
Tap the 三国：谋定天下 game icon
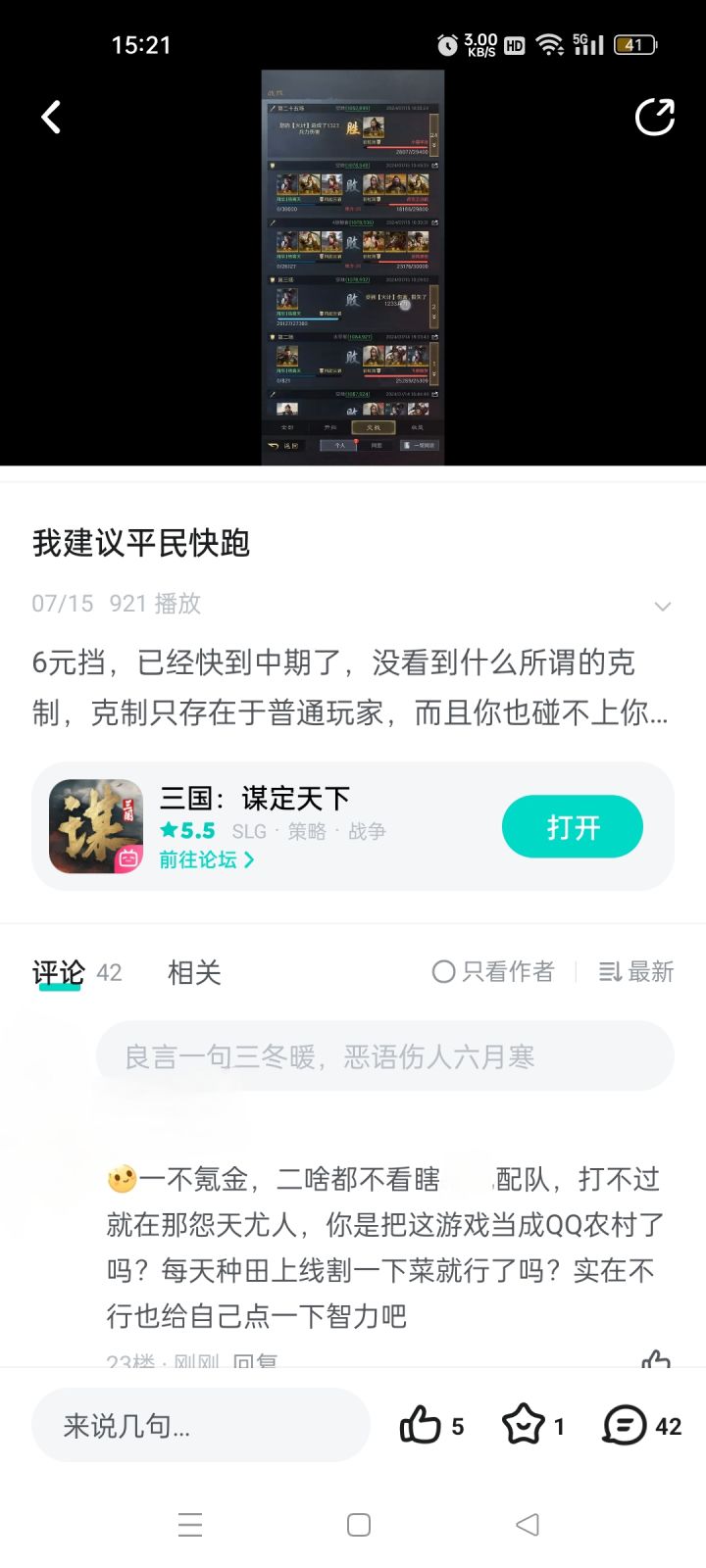pyautogui.click(x=95, y=826)
